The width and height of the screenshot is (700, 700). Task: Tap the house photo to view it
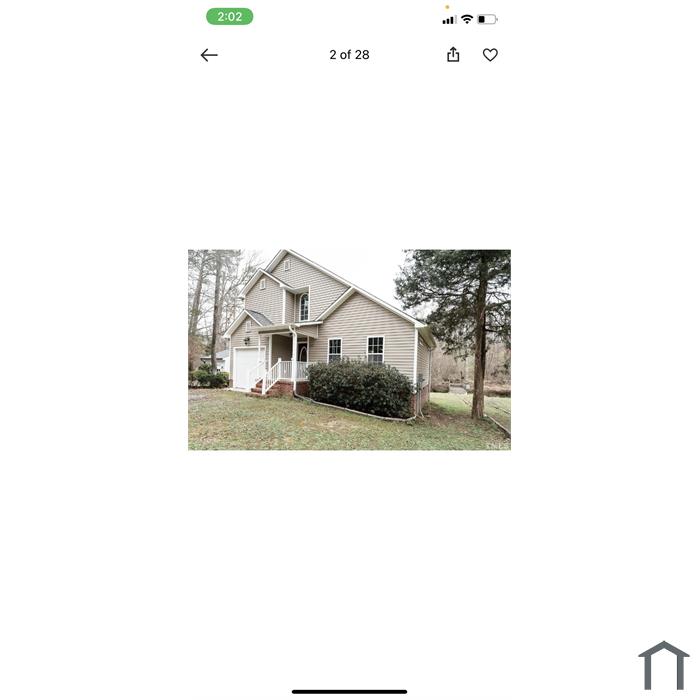click(x=349, y=349)
